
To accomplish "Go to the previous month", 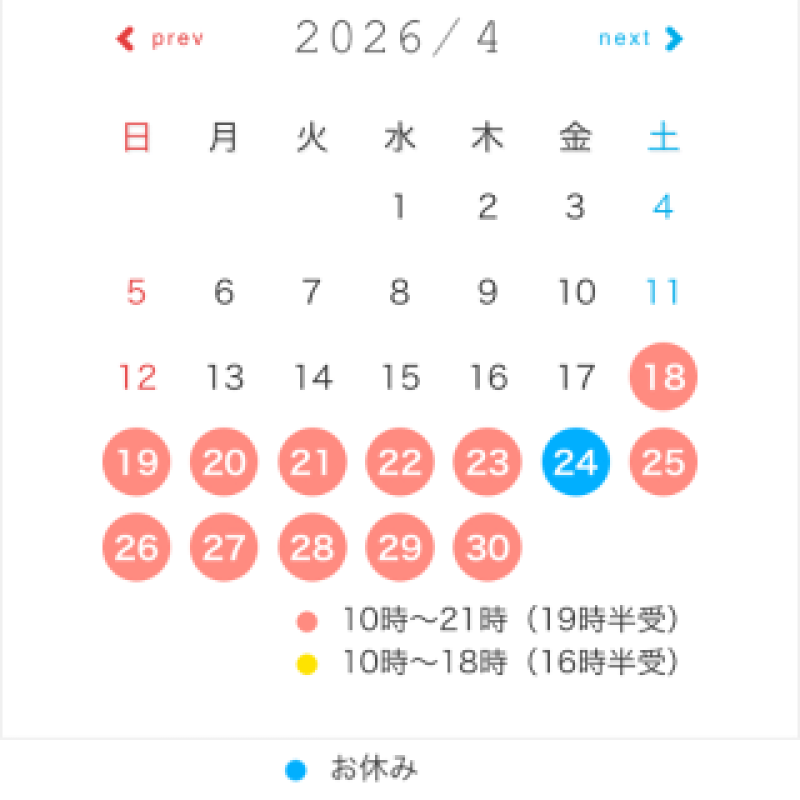I will click(160, 39).
